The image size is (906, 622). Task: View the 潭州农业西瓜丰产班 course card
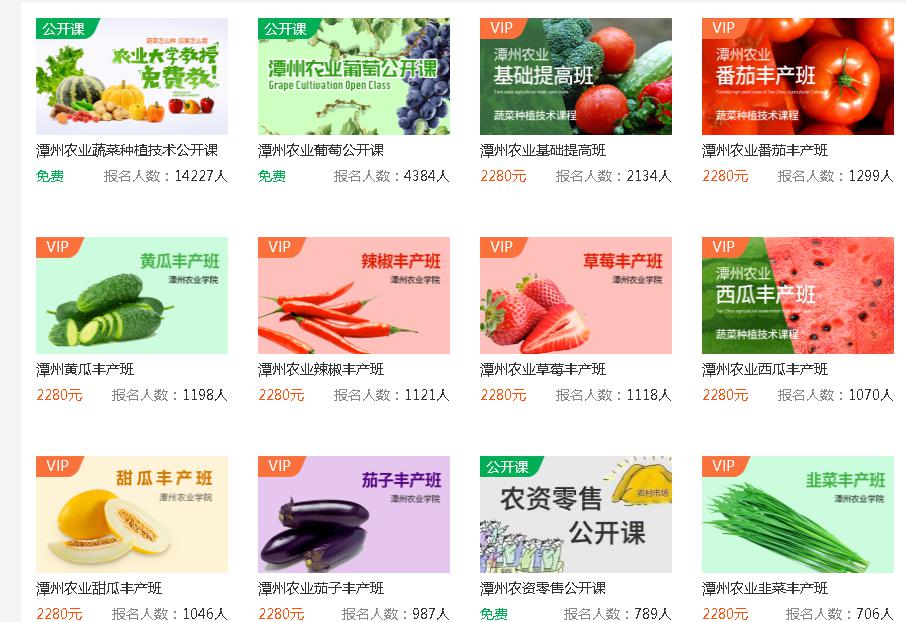pyautogui.click(x=797, y=296)
